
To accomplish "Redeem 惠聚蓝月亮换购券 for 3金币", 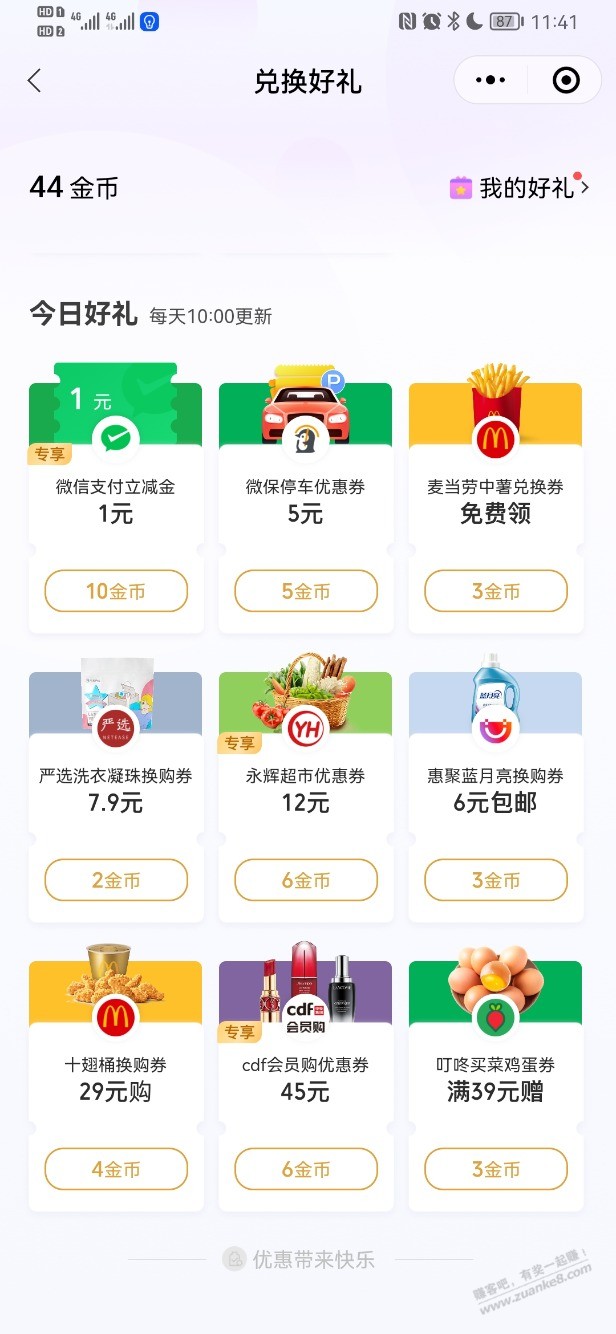I will click(x=496, y=880).
